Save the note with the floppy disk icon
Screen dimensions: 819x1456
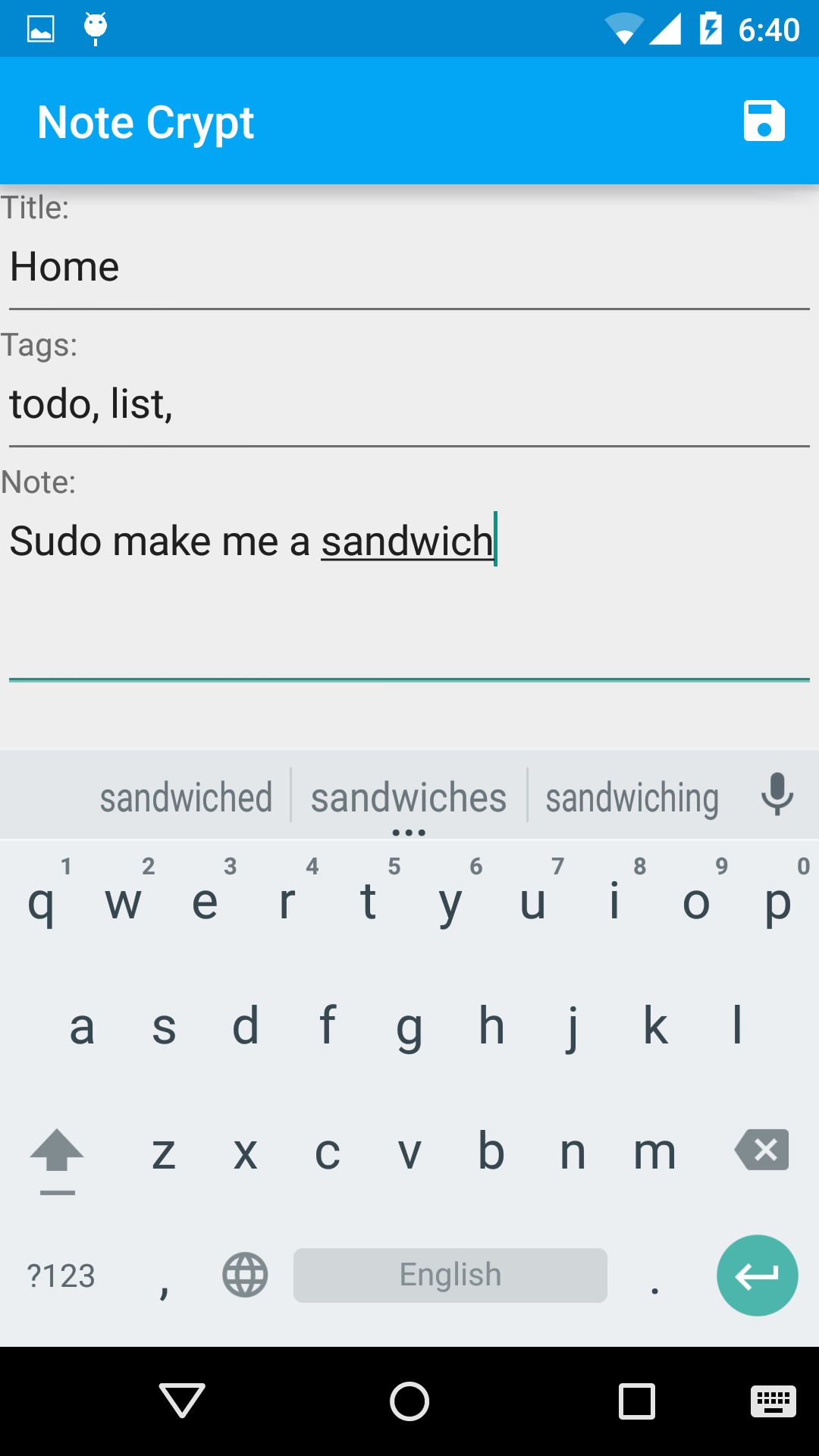pos(764,121)
